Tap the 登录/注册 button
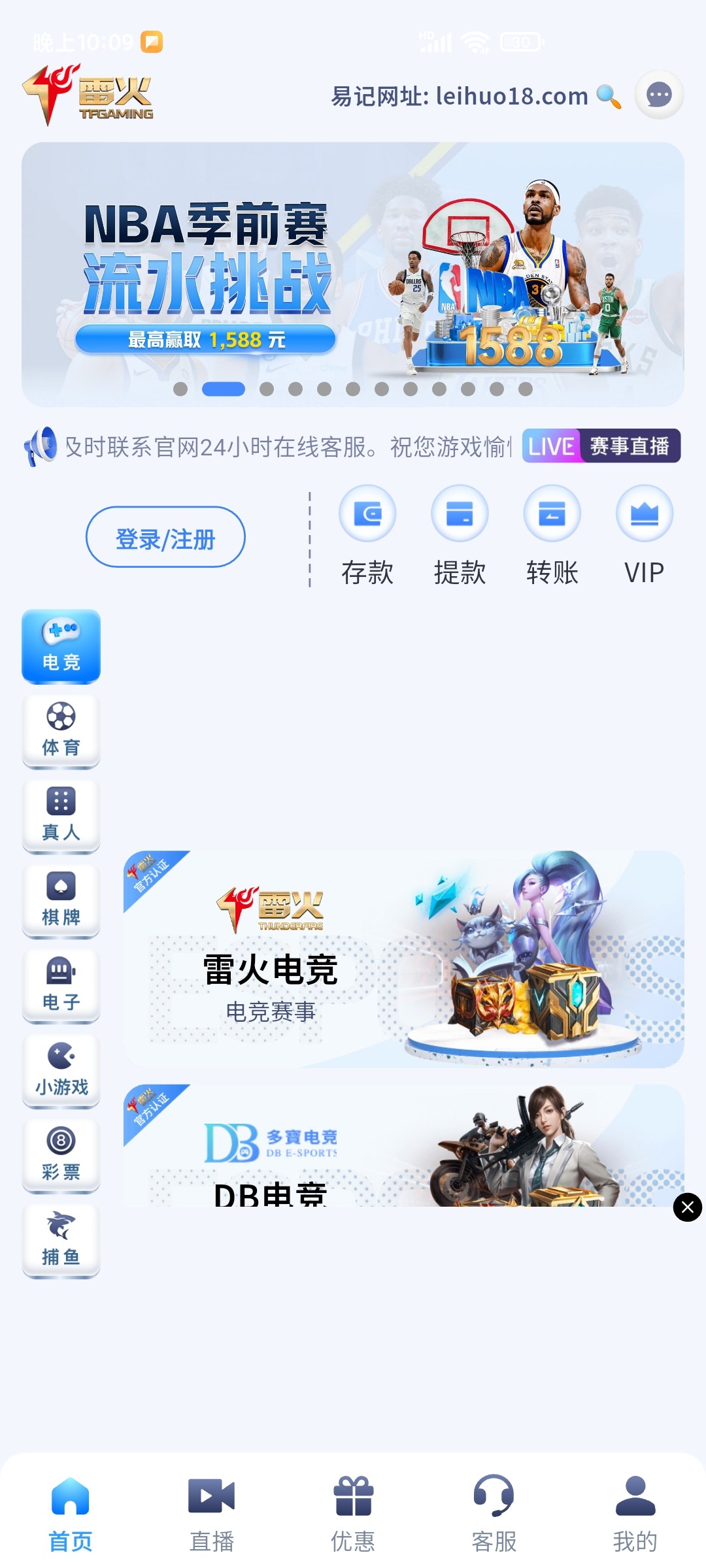Viewport: 706px width, 1568px height. 165,537
